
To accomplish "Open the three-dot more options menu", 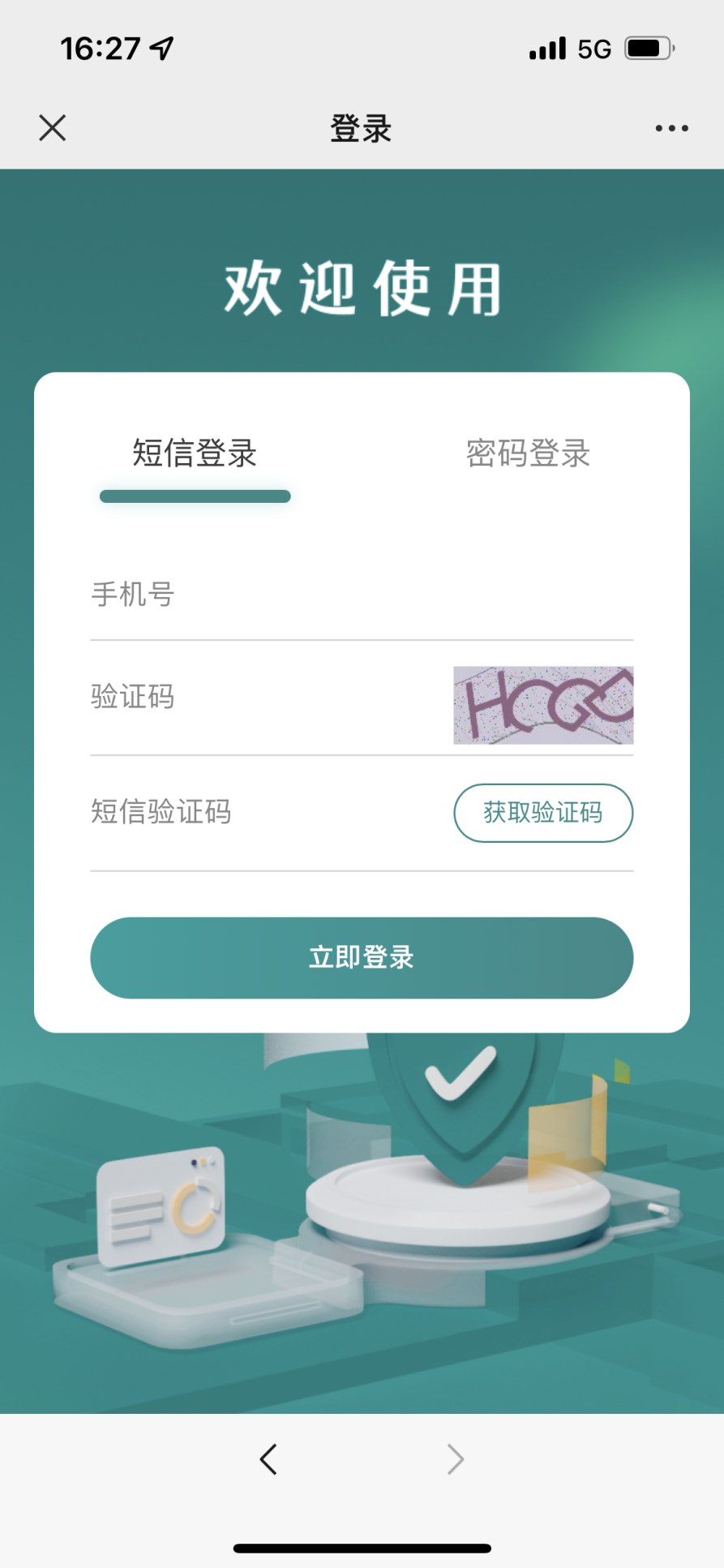I will pyautogui.click(x=671, y=128).
